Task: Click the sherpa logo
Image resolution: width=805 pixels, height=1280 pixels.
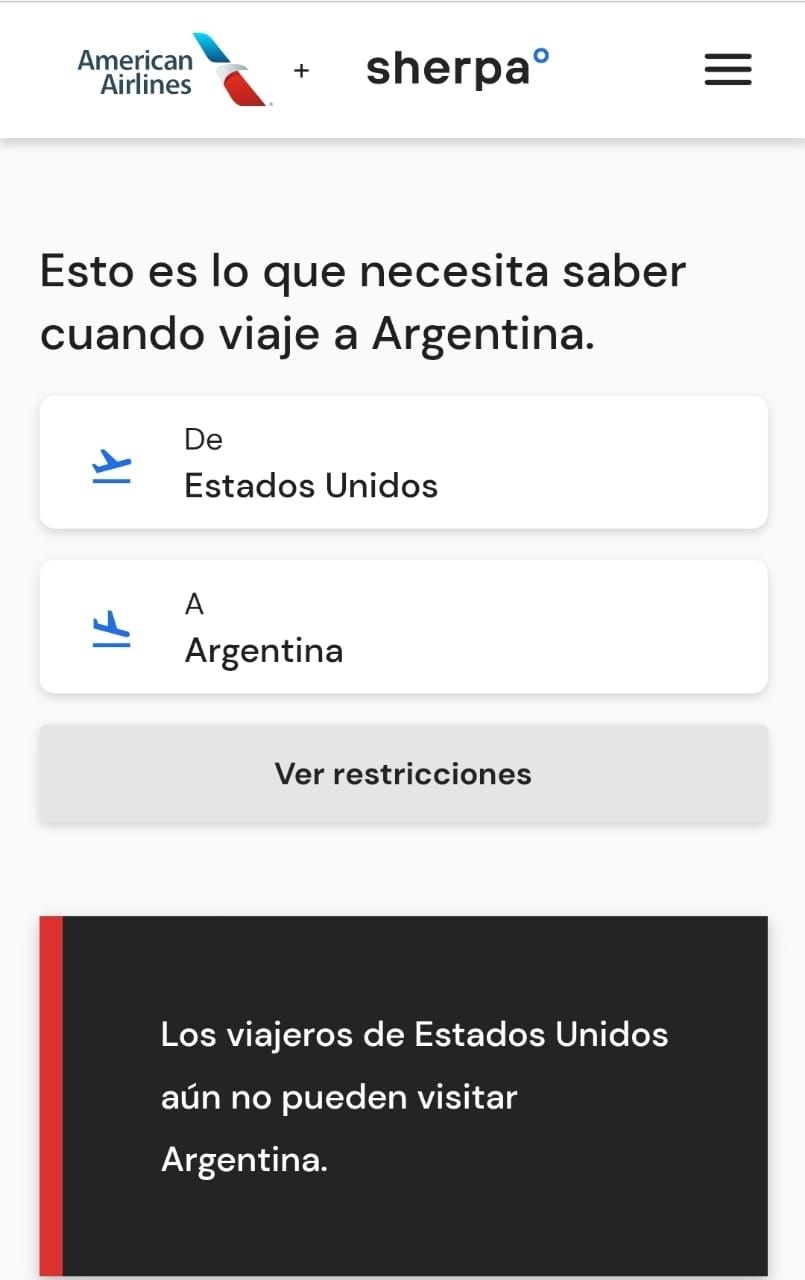Action: tap(455, 68)
